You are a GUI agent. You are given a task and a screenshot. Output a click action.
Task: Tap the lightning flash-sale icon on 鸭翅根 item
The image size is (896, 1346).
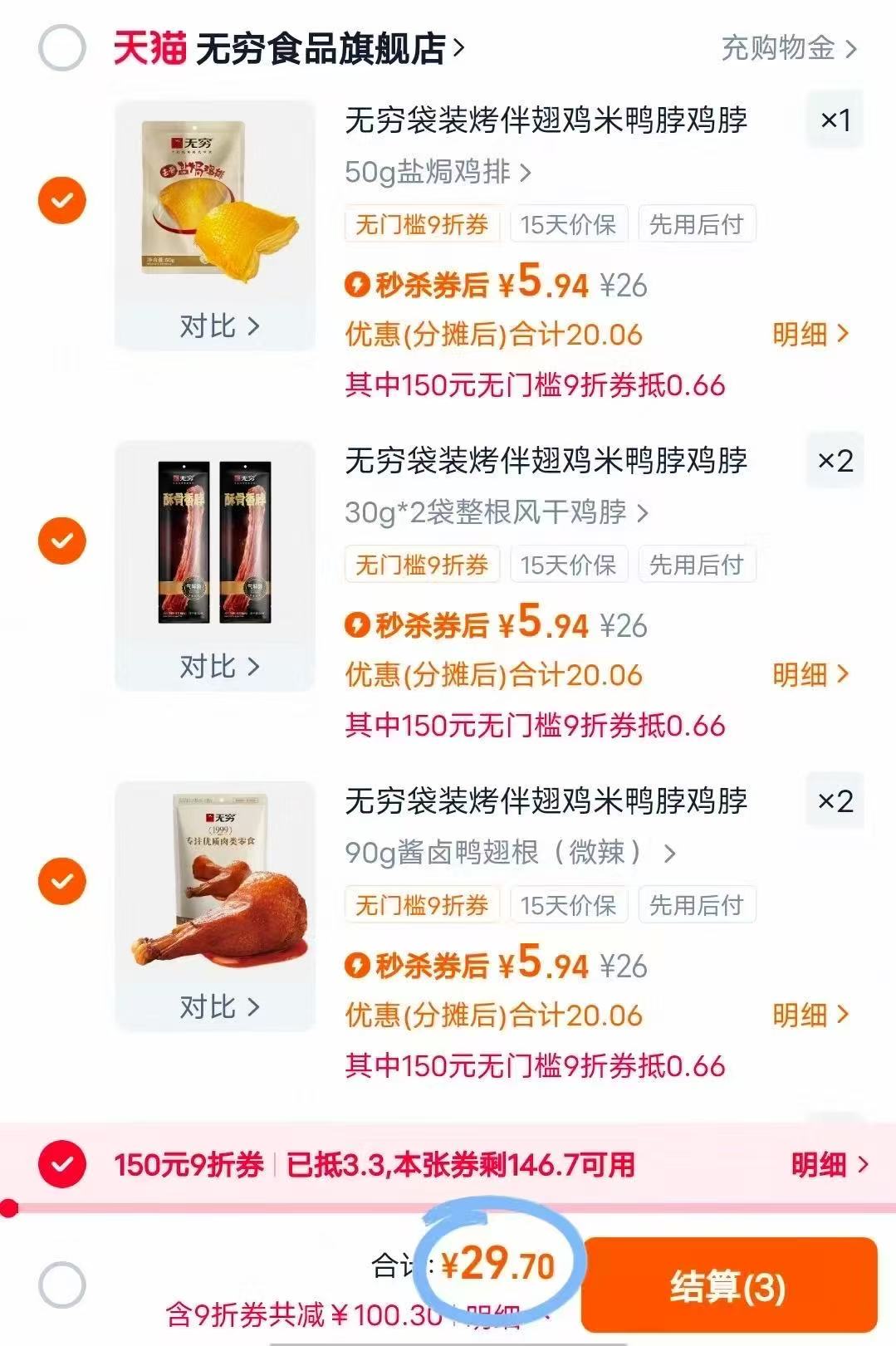(359, 966)
